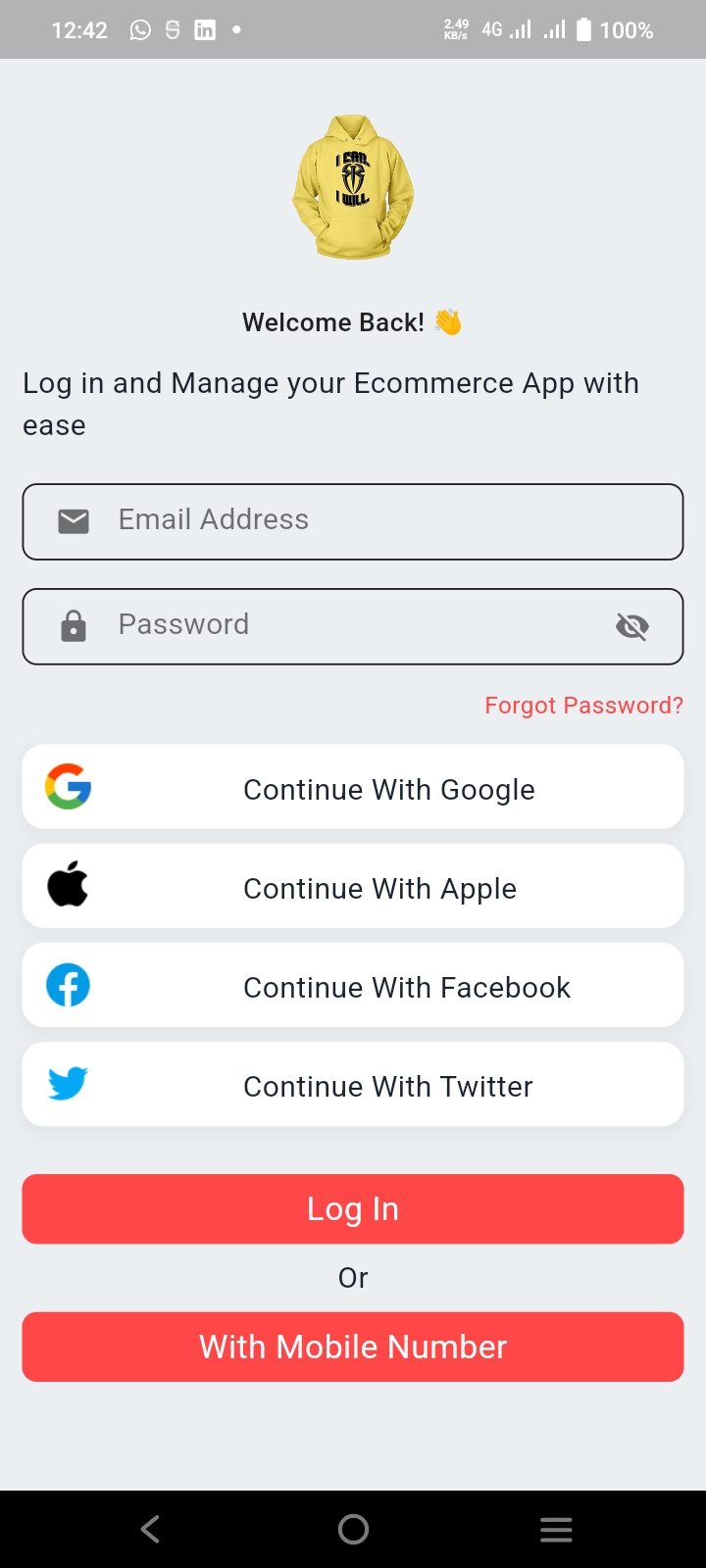This screenshot has height=1568, width=706.
Task: Toggle password visibility eye icon
Action: pos(632,626)
